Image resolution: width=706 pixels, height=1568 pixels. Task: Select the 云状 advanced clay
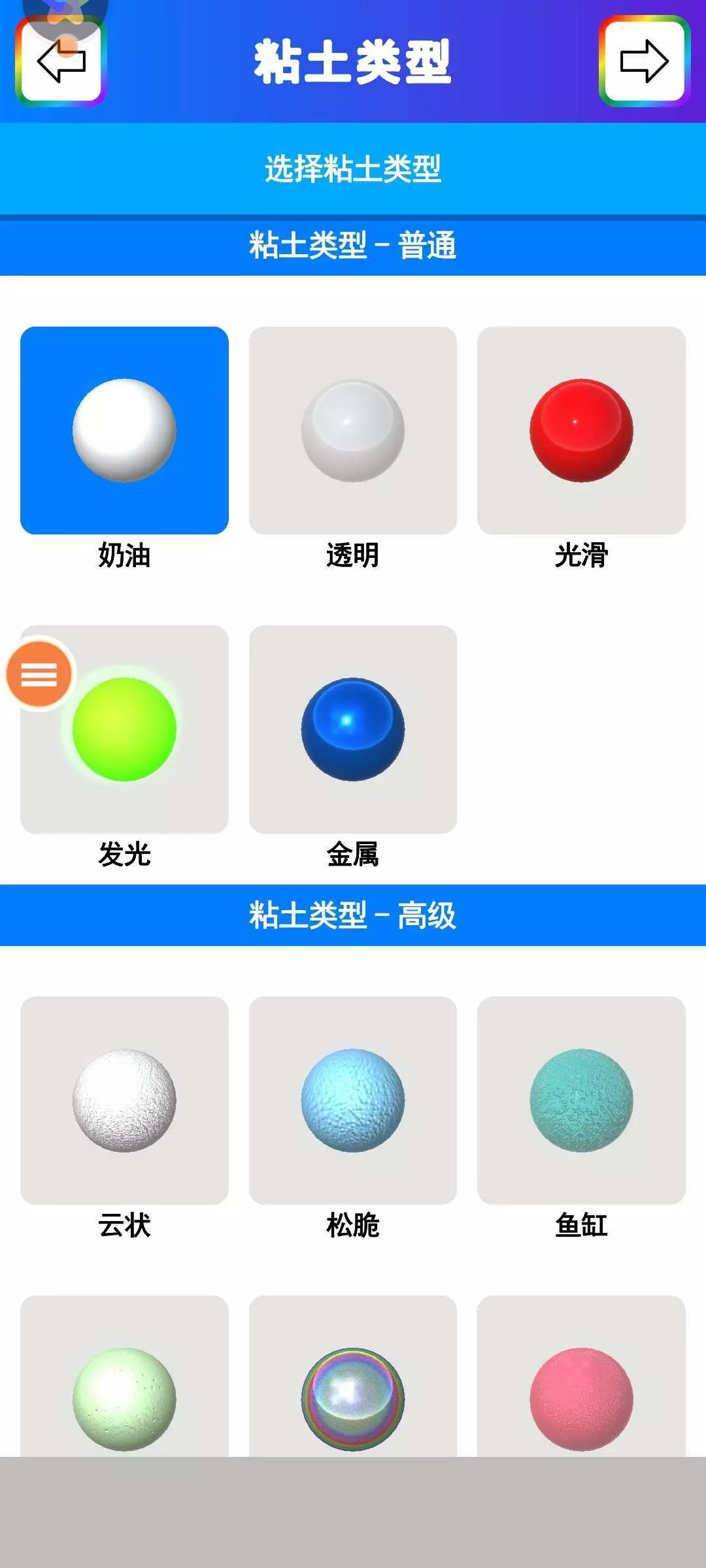point(124,1100)
